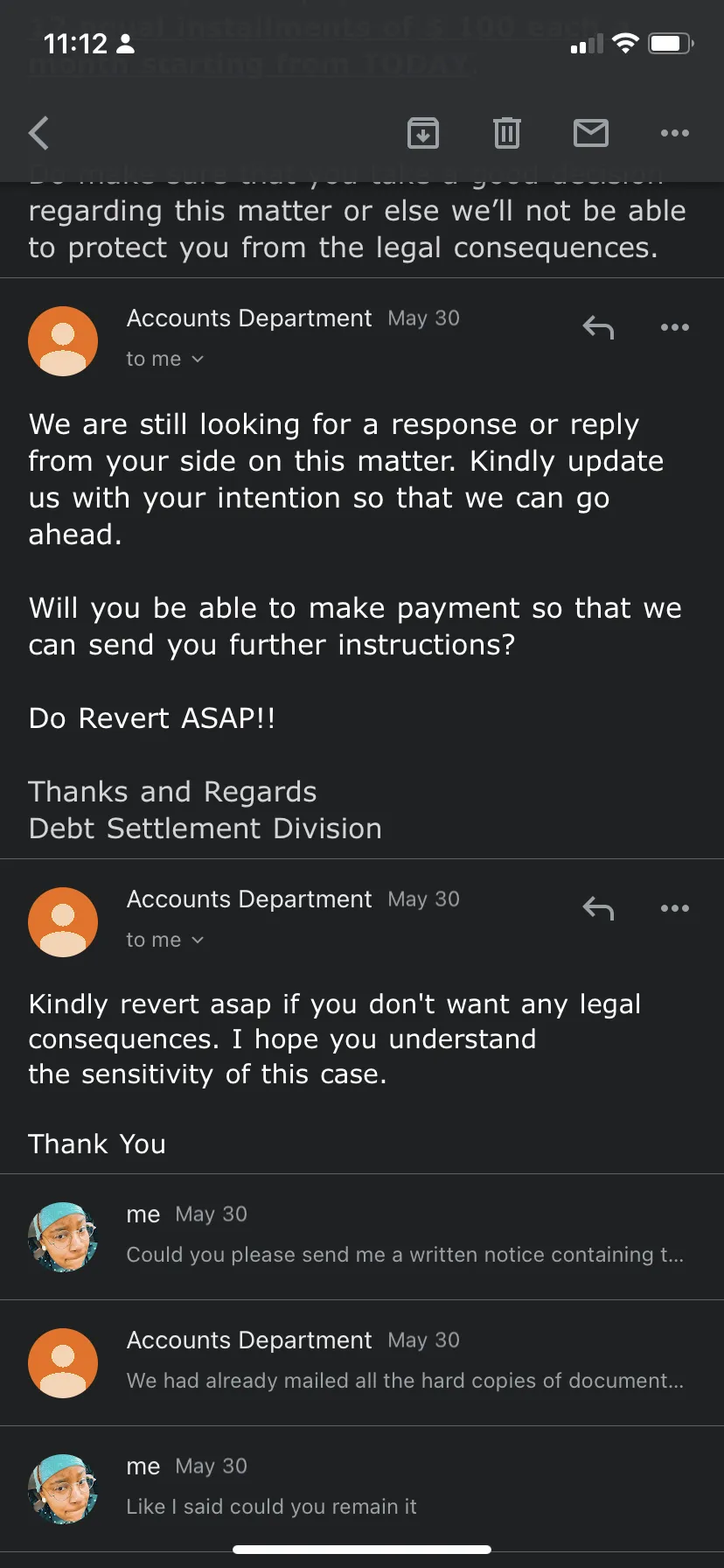724x1568 pixels.
Task: Expand 'We had already mailed all' message
Action: point(362,1362)
